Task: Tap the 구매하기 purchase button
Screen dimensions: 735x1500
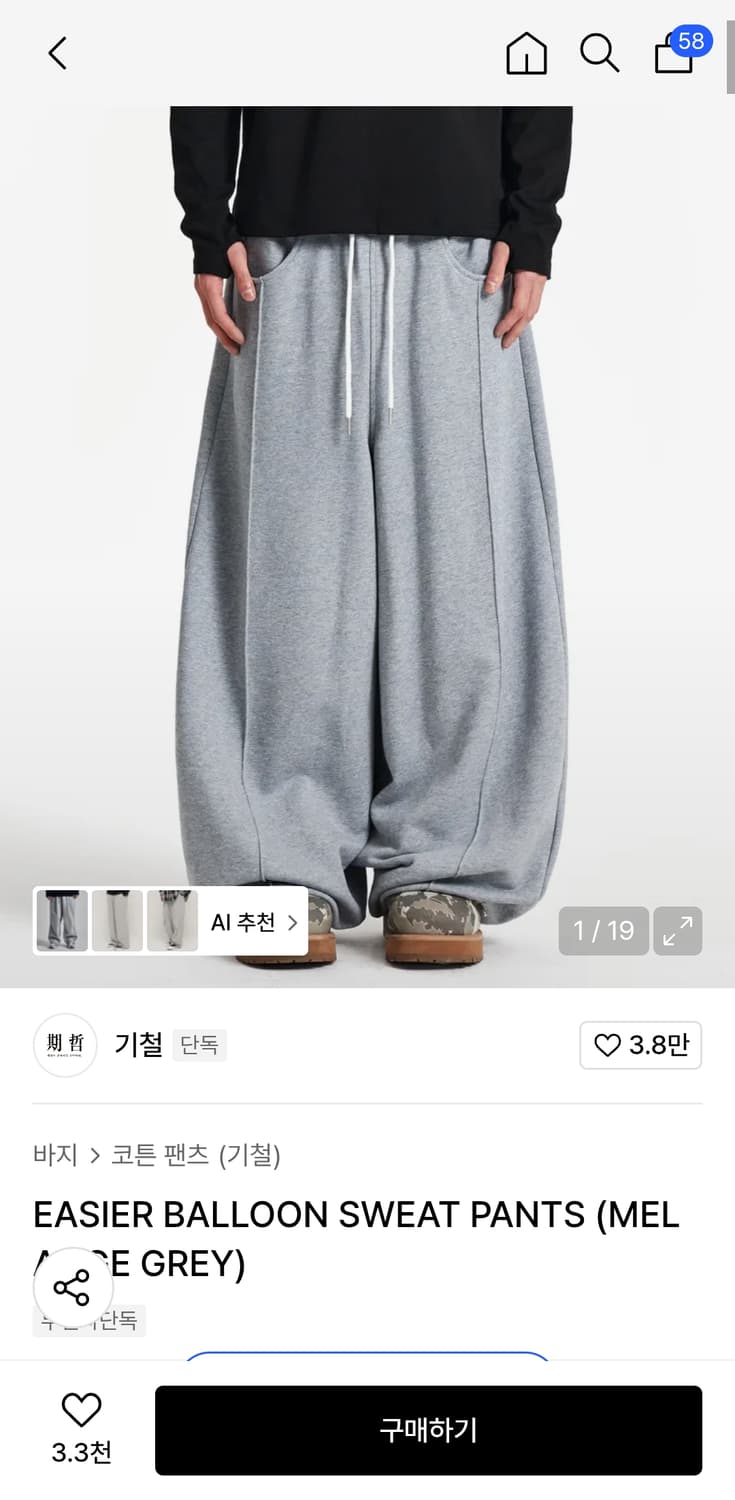Action: point(430,1430)
